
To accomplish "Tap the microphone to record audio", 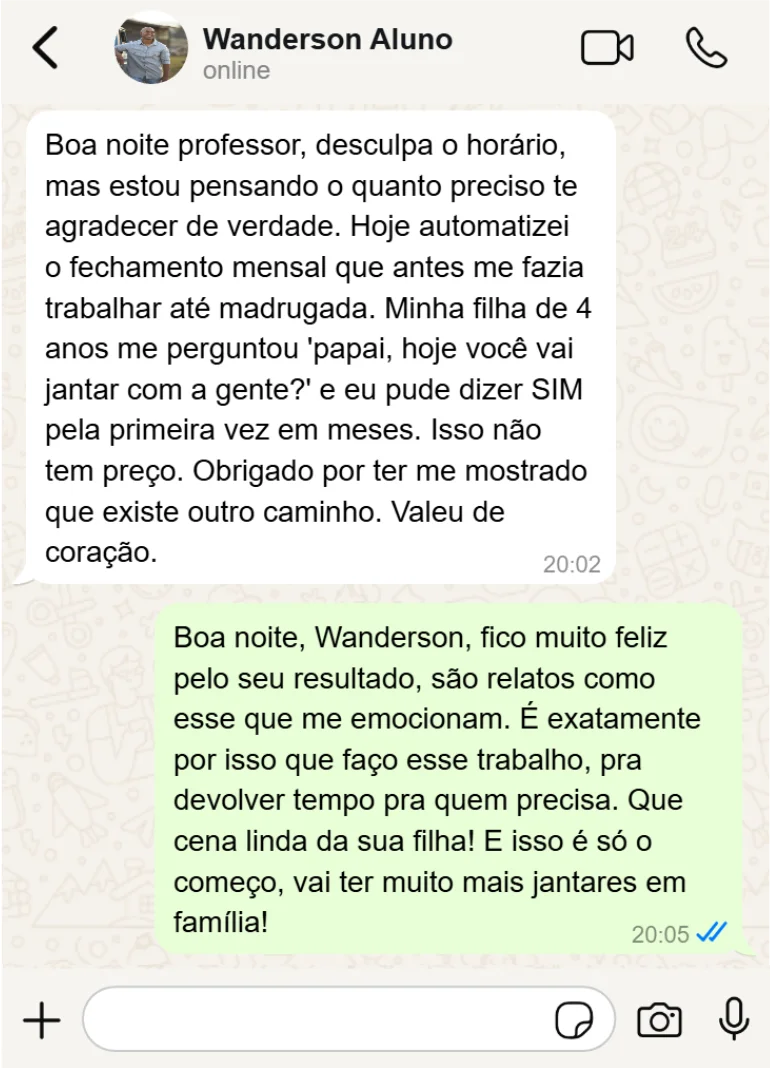I will [734, 1020].
